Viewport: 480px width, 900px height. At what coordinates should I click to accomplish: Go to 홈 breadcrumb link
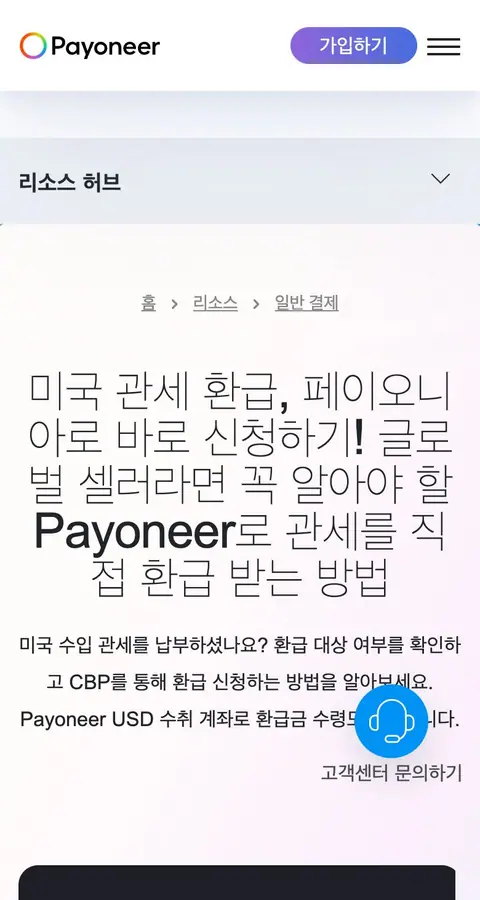coord(149,303)
